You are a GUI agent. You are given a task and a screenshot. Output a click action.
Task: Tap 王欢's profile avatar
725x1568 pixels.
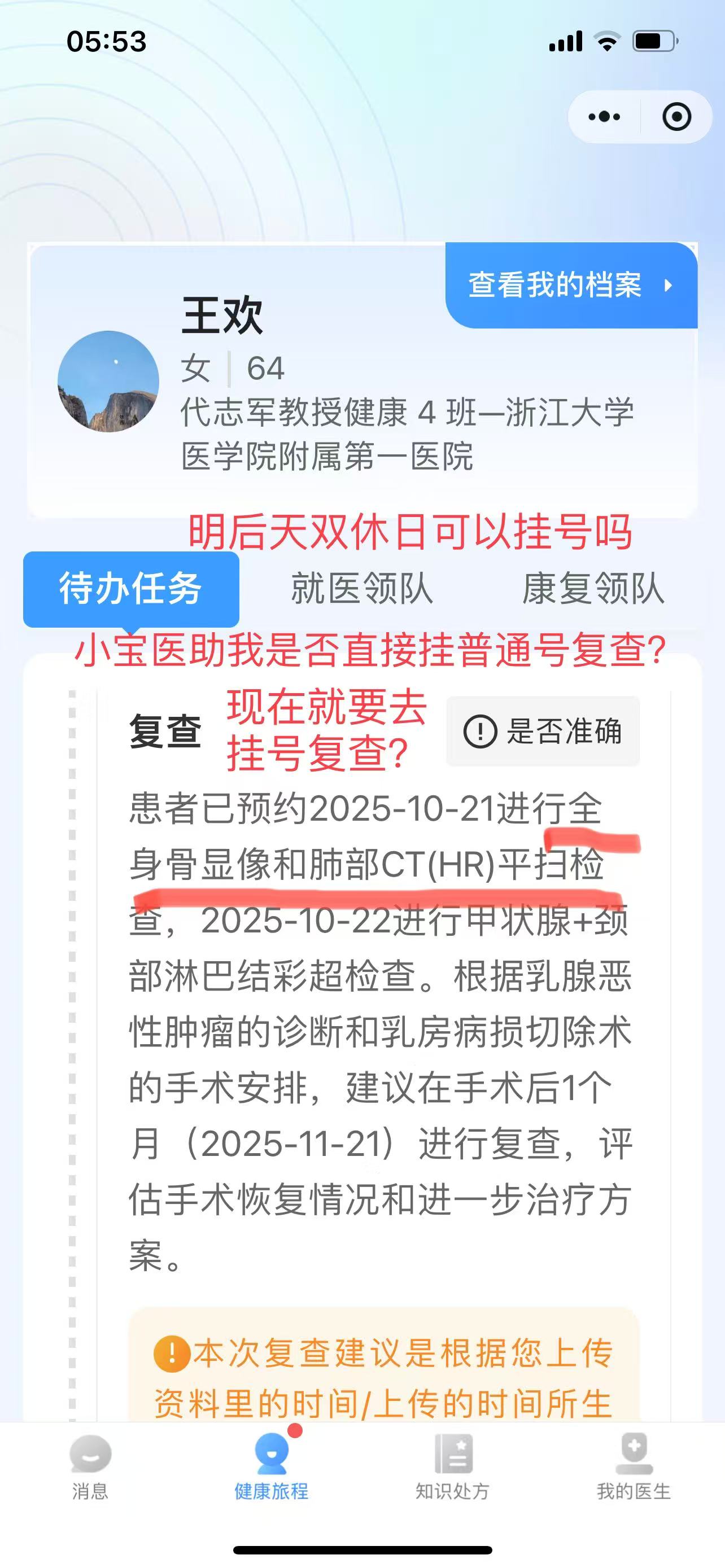pyautogui.click(x=108, y=382)
